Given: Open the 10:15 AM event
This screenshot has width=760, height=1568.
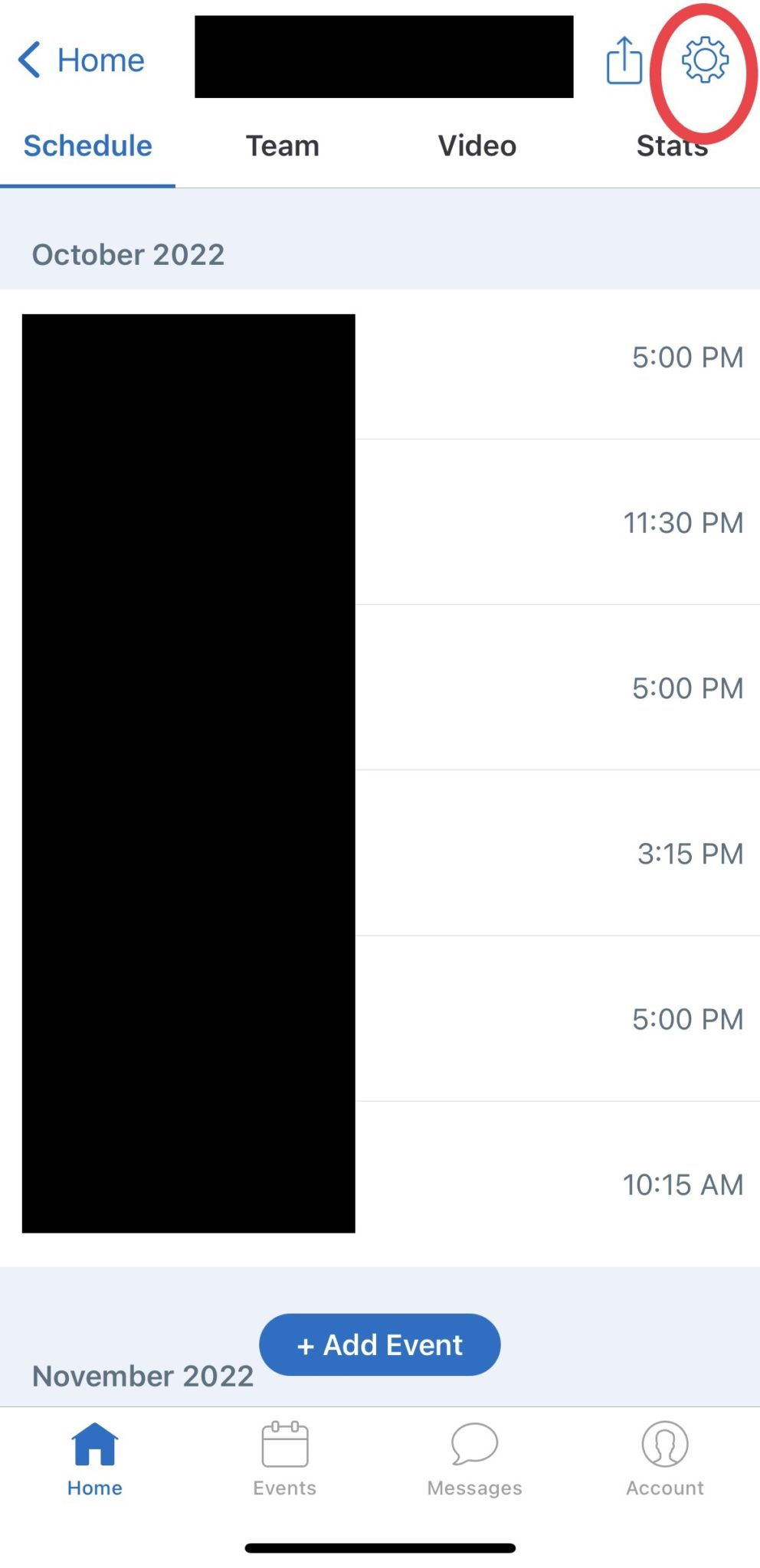Looking at the screenshot, I should pyautogui.click(x=380, y=1184).
